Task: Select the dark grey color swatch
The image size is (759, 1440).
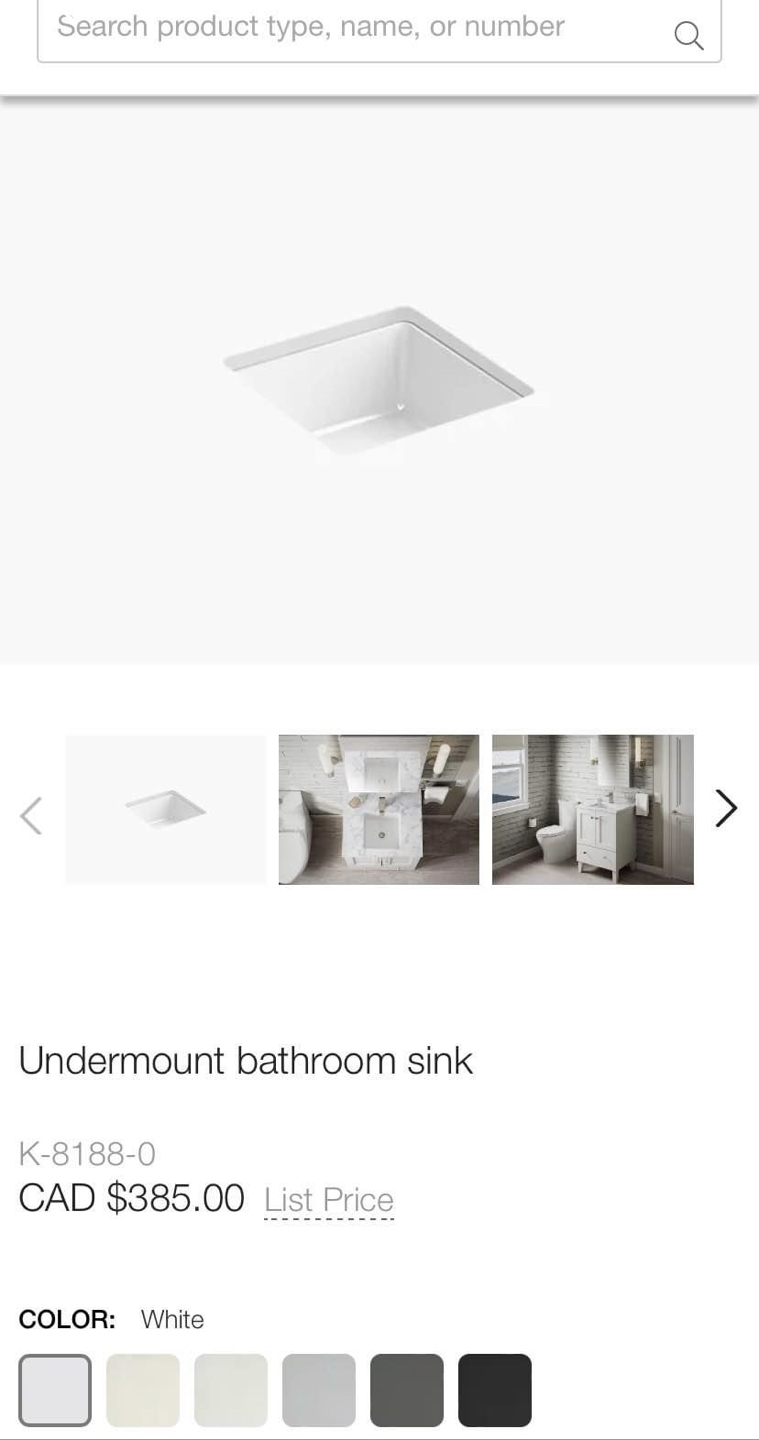Action: pos(406,1389)
